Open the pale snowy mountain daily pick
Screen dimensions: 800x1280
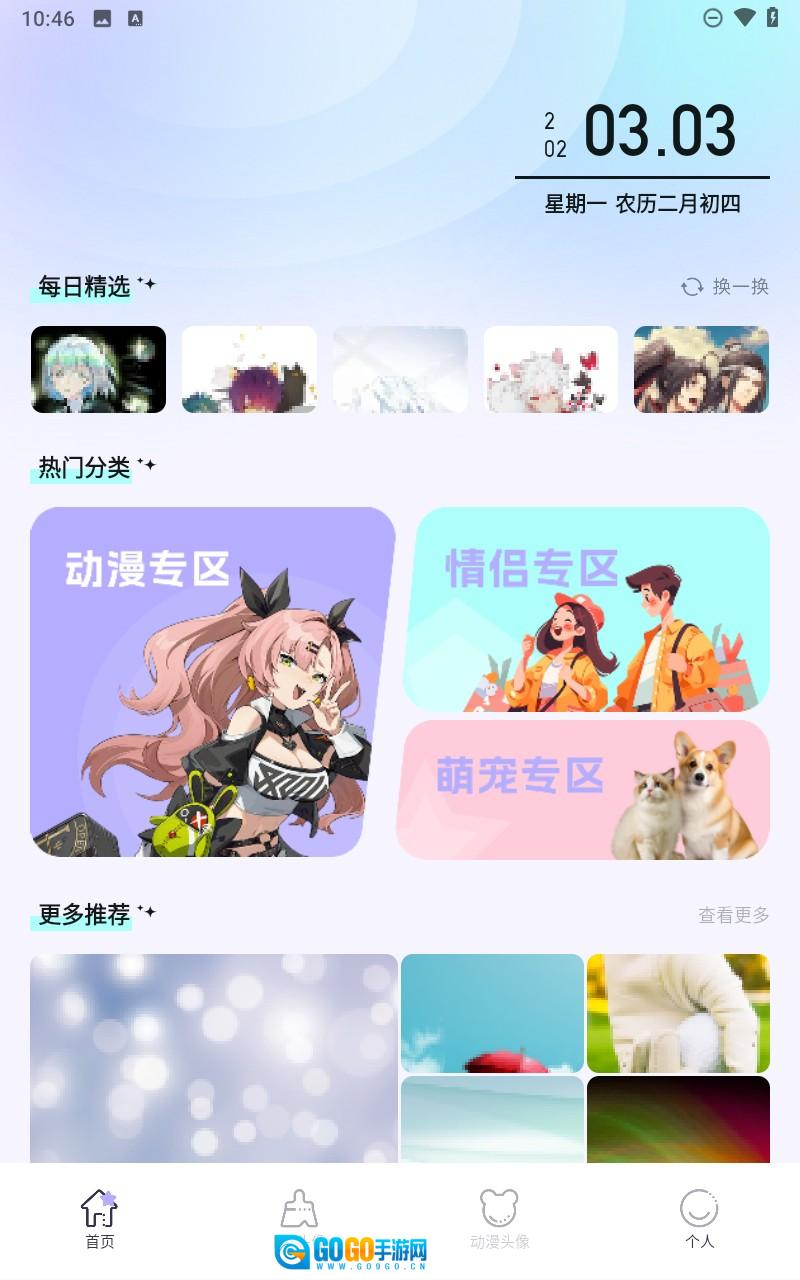[400, 369]
